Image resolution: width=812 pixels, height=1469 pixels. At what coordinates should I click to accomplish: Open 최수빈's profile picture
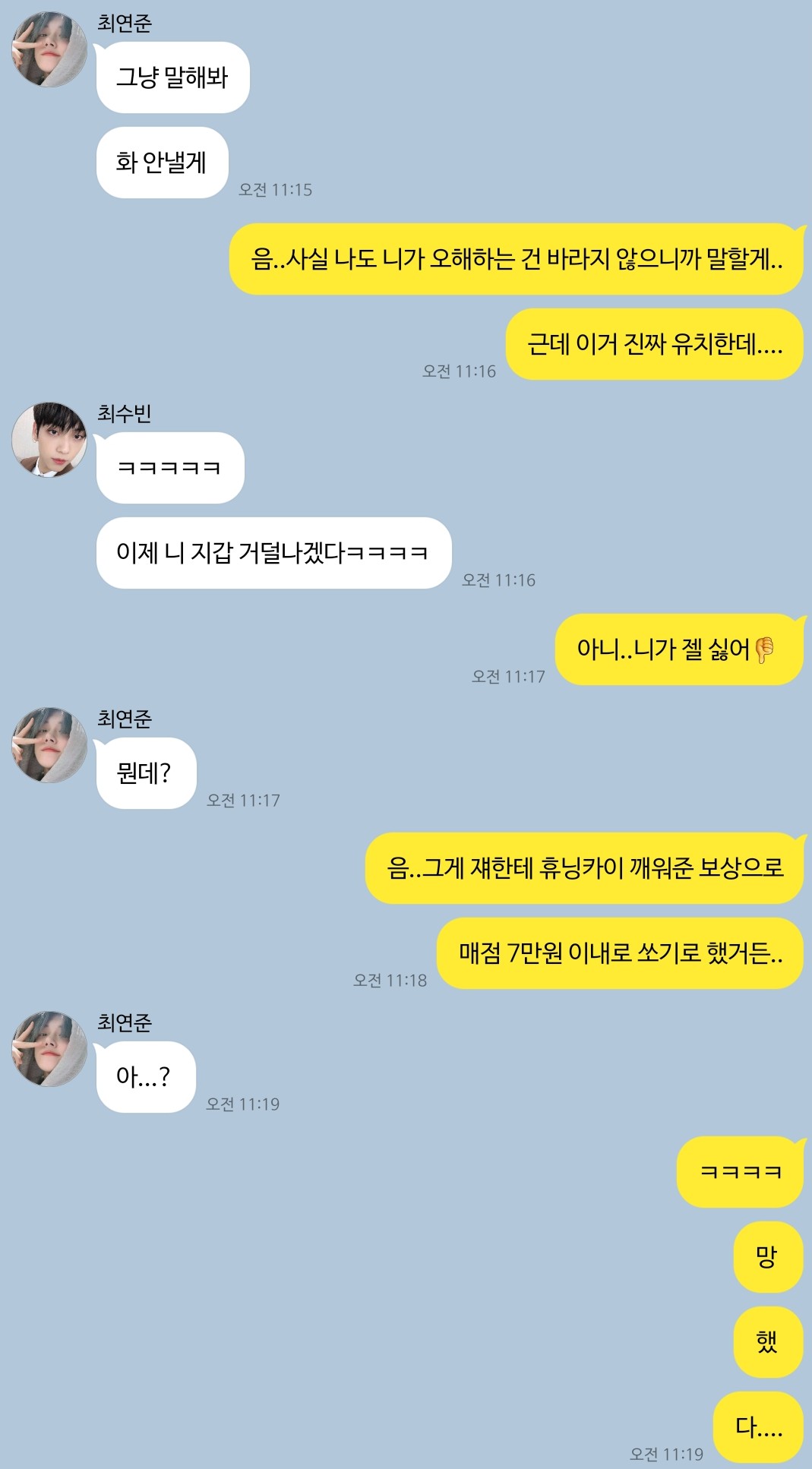pyautogui.click(x=49, y=440)
